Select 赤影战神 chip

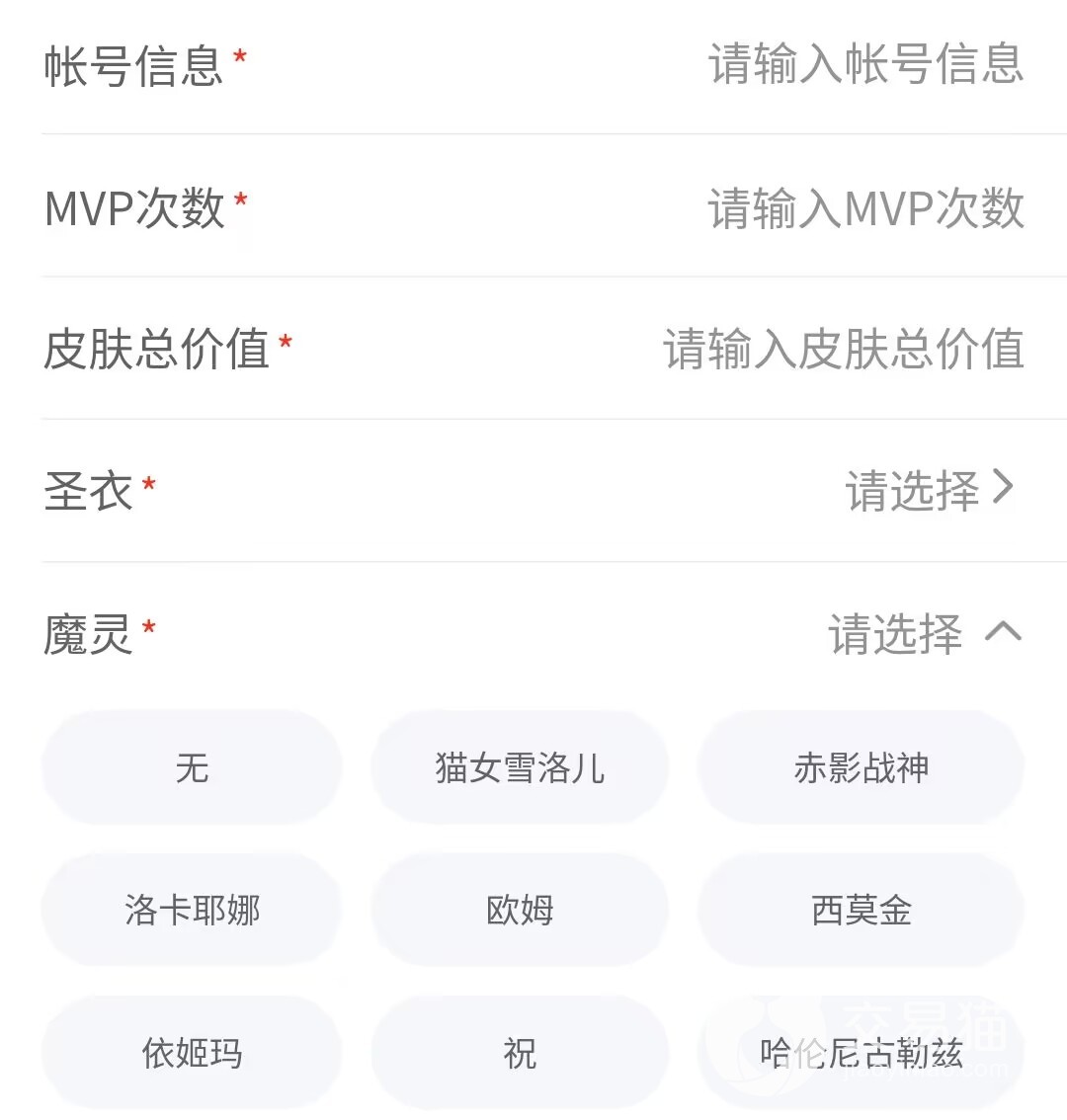click(x=862, y=767)
